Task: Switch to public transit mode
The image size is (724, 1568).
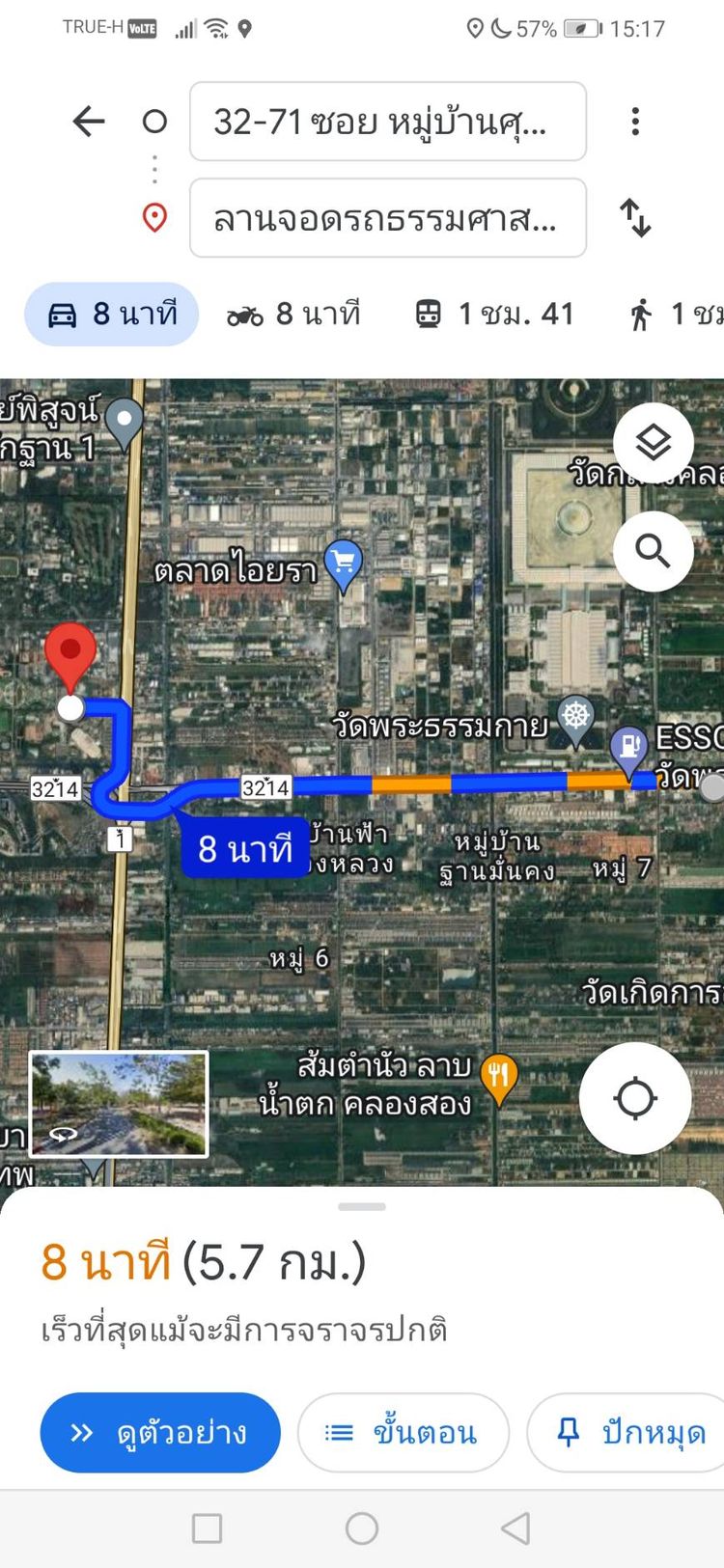Action: 494,315
